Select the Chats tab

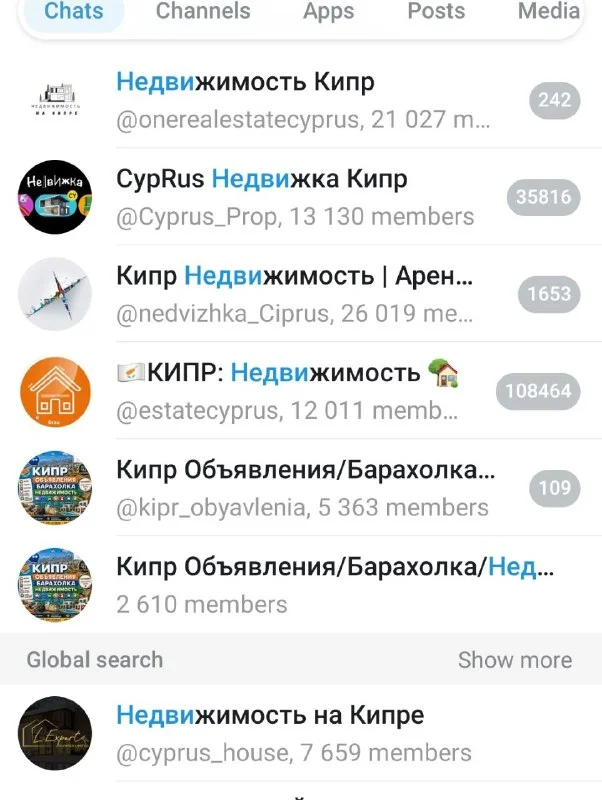click(x=74, y=11)
